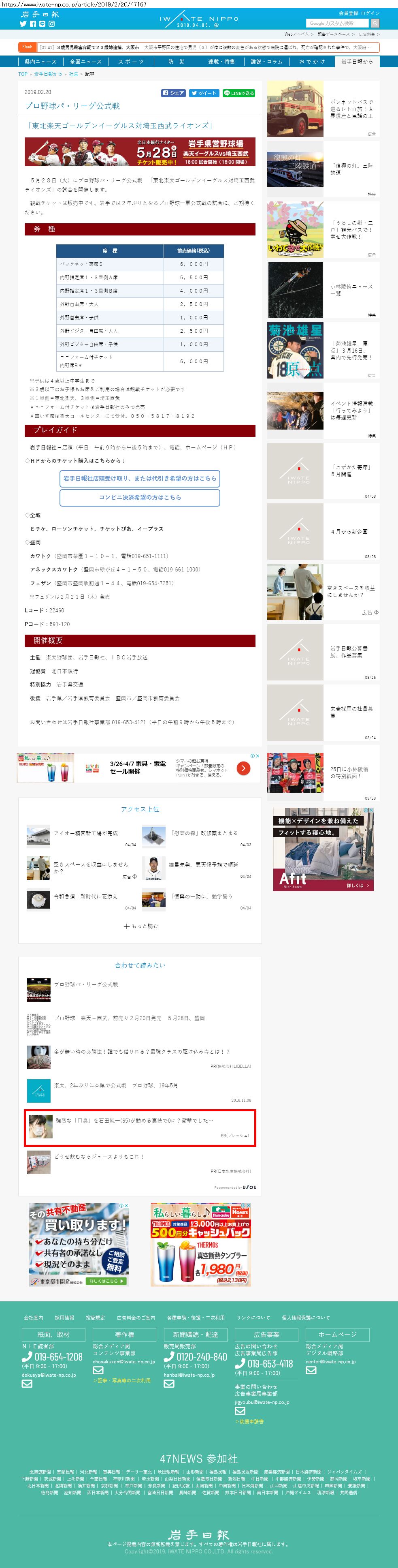Expand the list with もっと読む
The image size is (398, 1568).
pyautogui.click(x=140, y=926)
